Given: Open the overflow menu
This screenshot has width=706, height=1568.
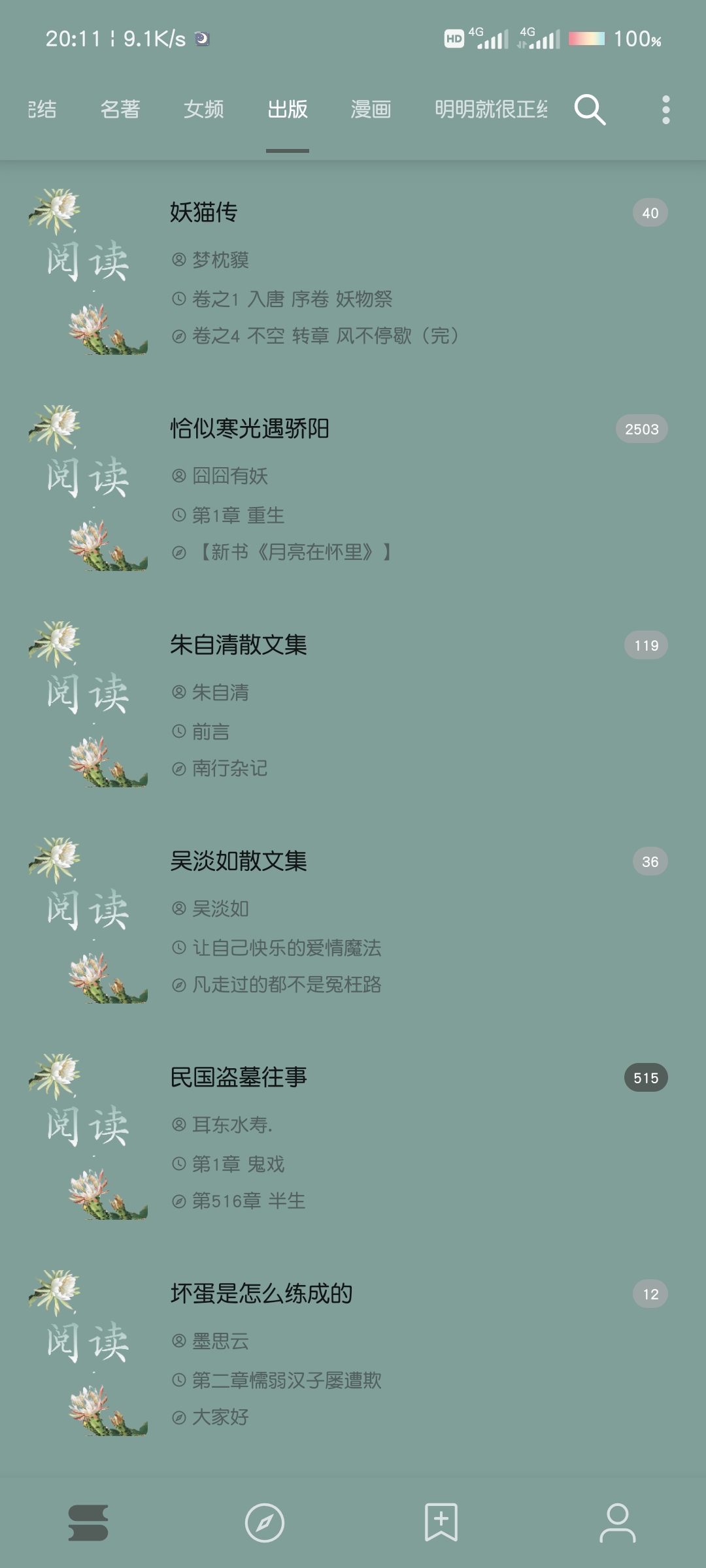Looking at the screenshot, I should pos(665,109).
